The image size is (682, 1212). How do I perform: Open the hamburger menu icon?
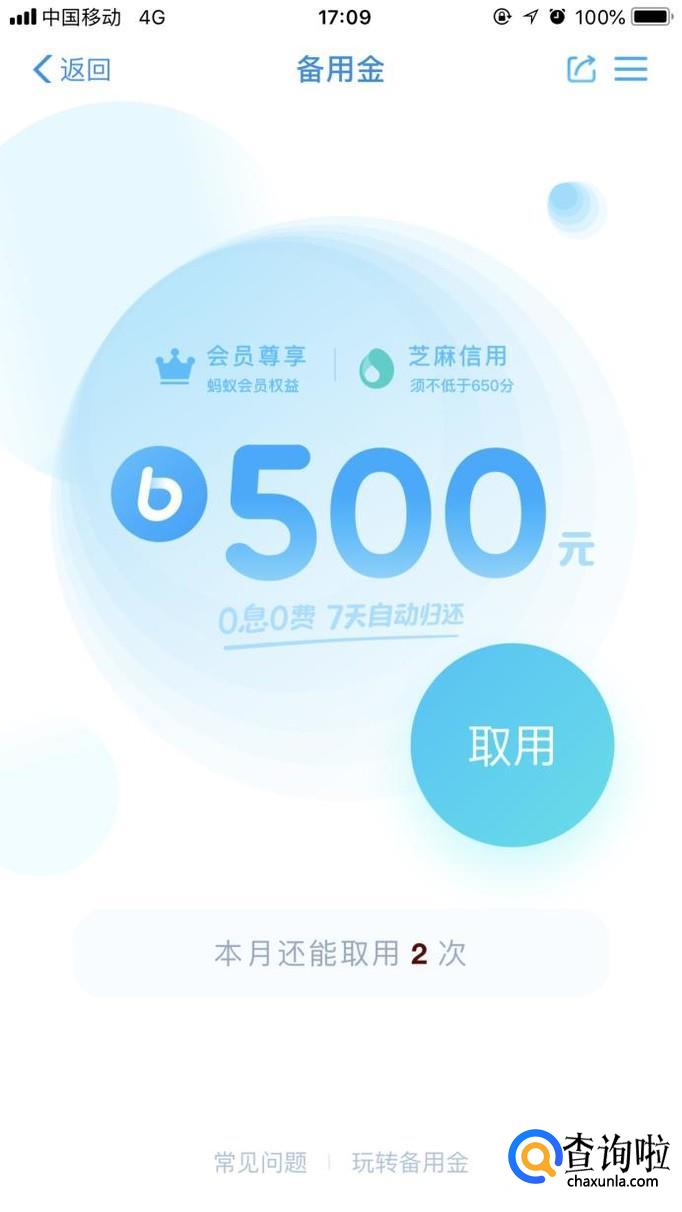(x=631, y=69)
